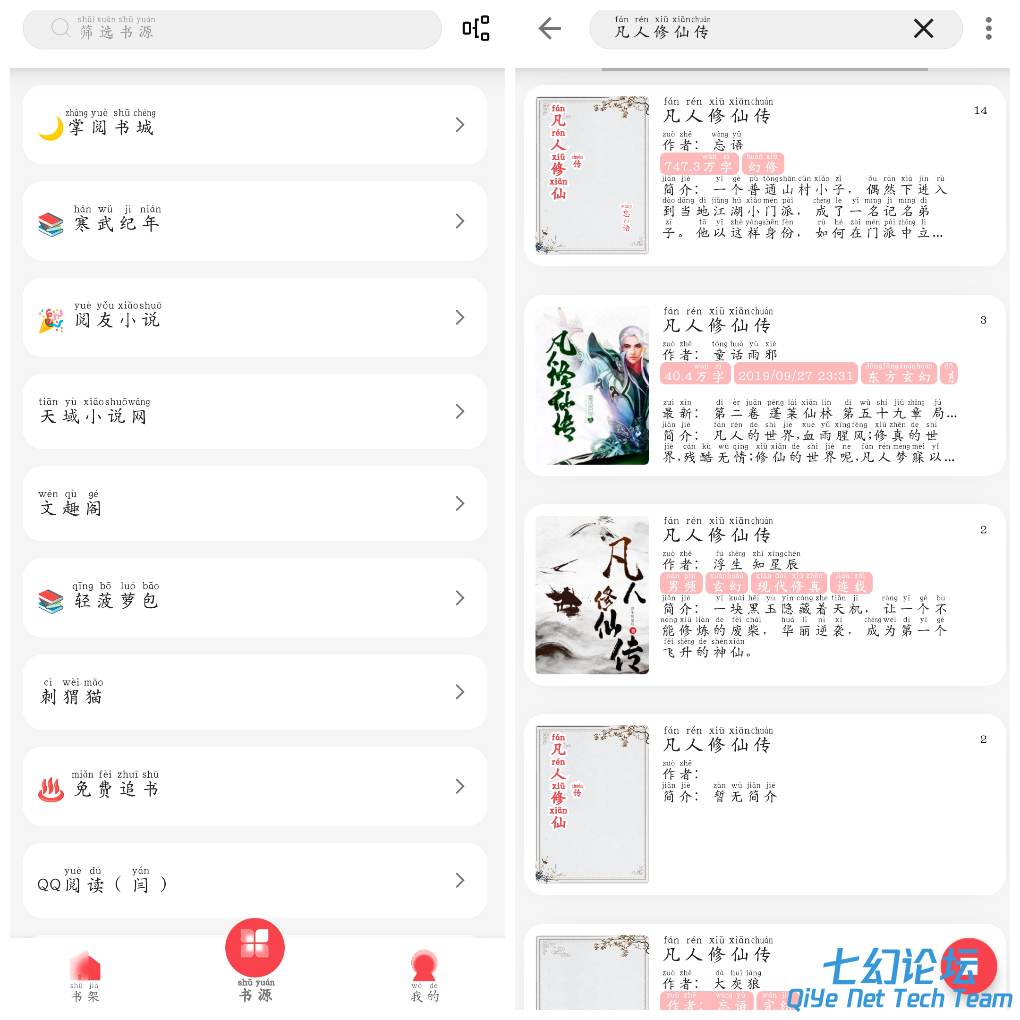Image resolution: width=1020 pixels, height=1020 pixels.
Task: Open the QQ阅读 source row
Action: [x=254, y=881]
